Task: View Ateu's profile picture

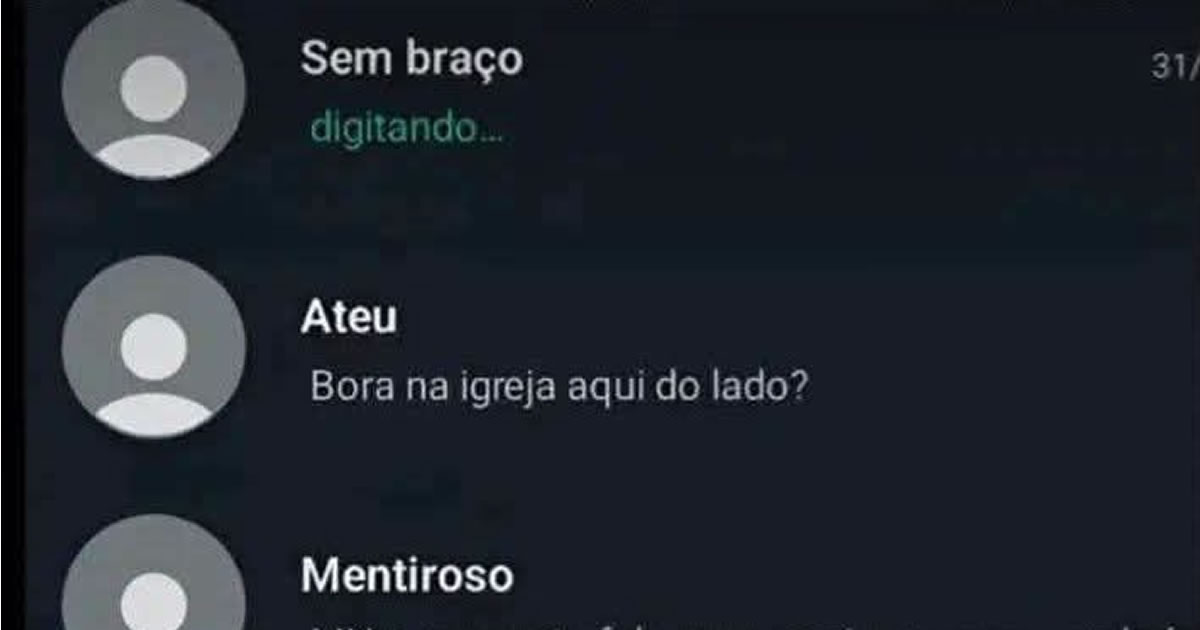Action: pos(153,346)
